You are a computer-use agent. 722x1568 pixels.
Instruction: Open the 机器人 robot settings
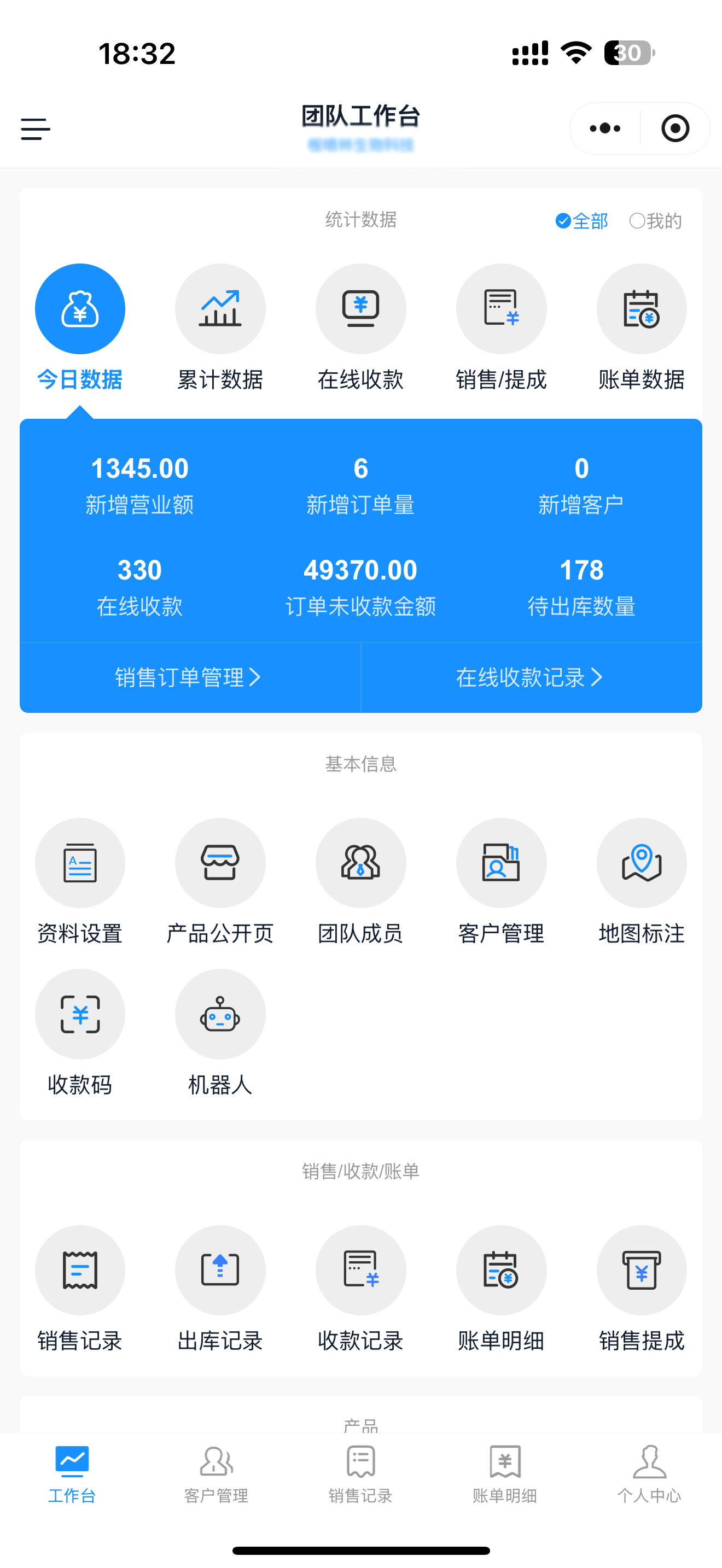pyautogui.click(x=220, y=1032)
